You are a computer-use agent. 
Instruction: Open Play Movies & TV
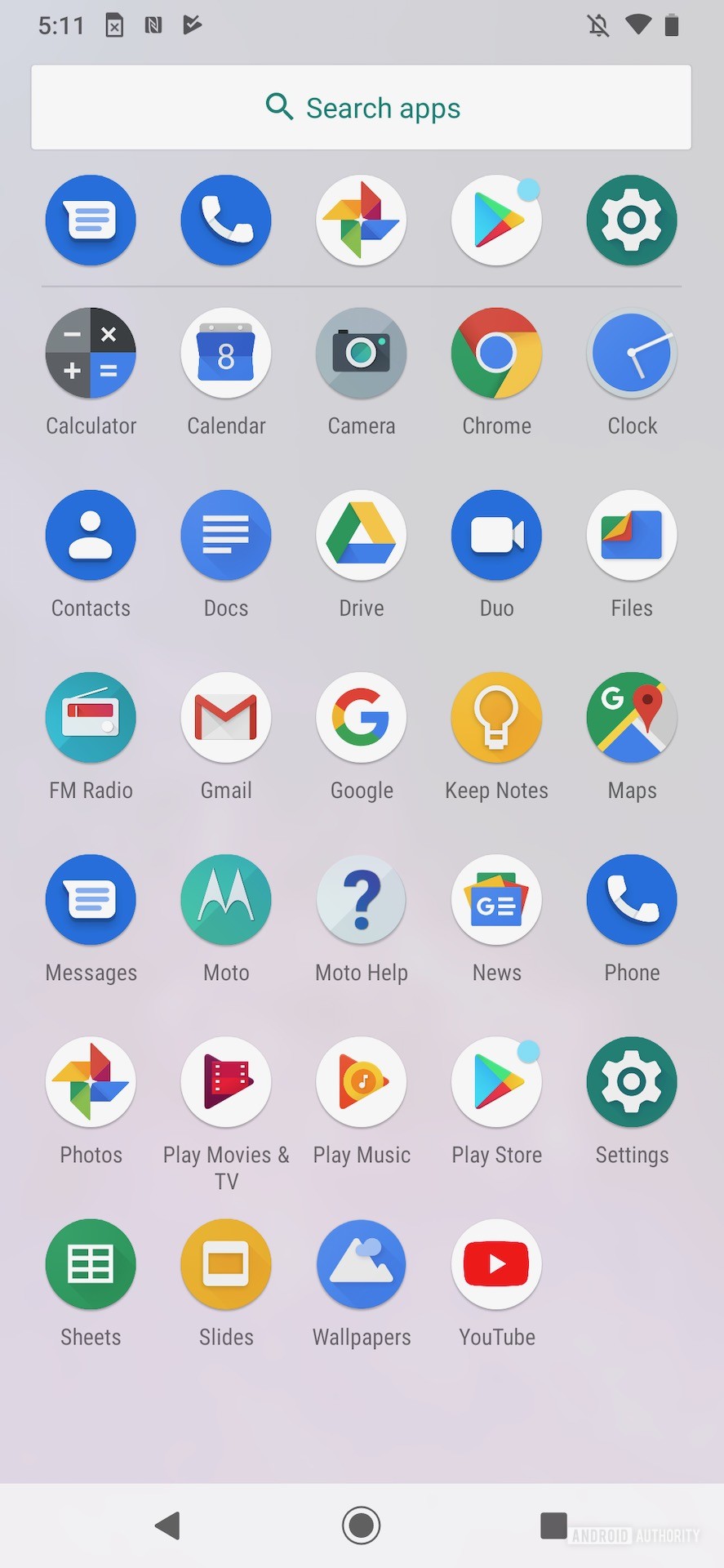pos(226,1081)
